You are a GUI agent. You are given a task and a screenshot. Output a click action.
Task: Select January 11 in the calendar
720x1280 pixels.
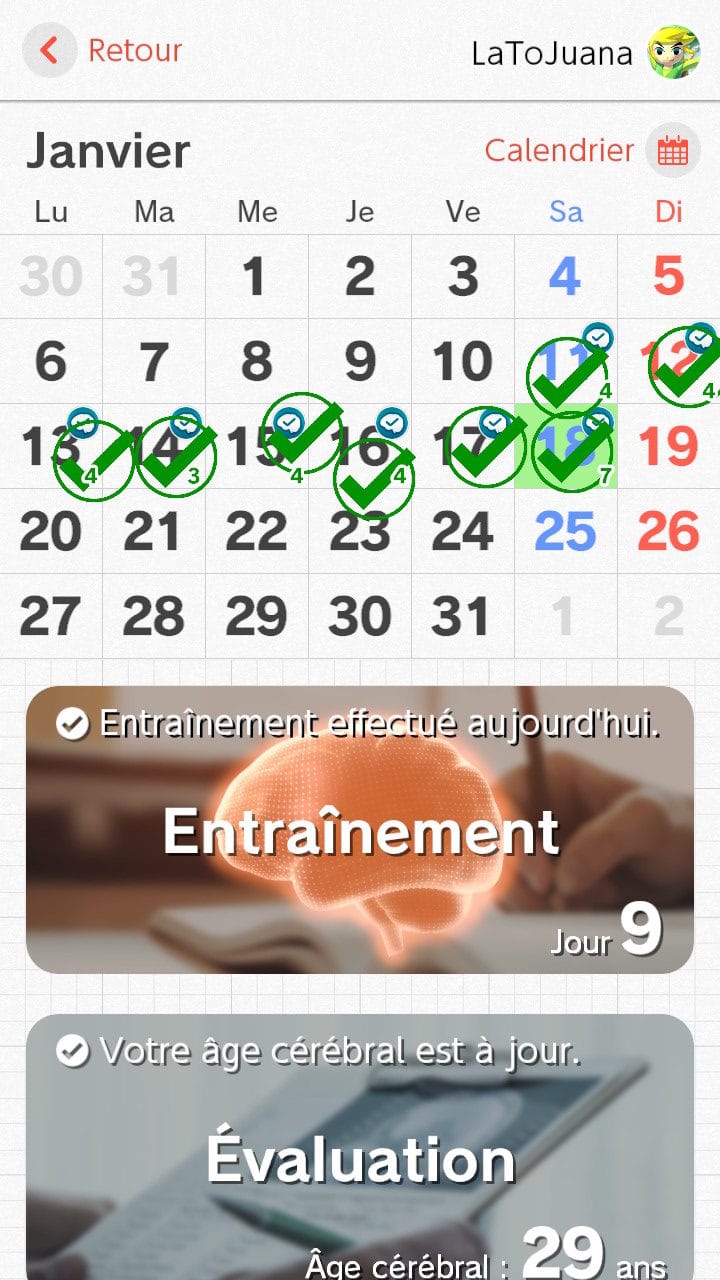tap(566, 362)
